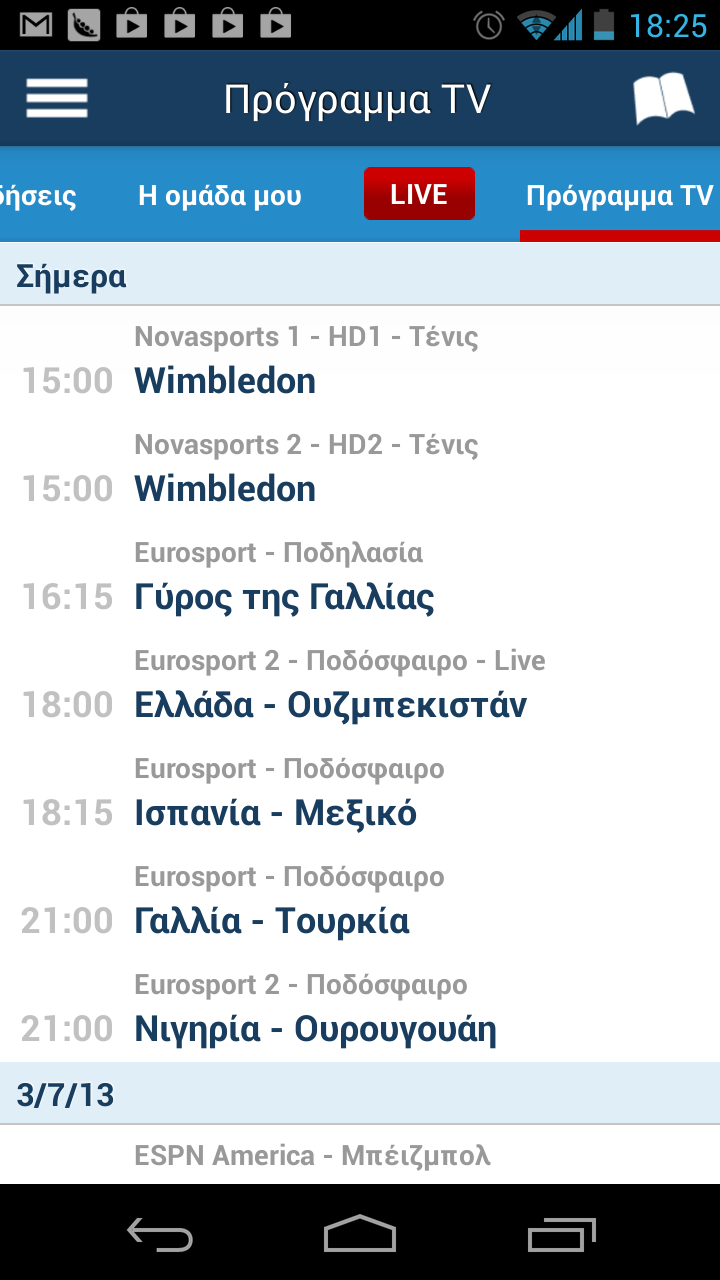This screenshot has height=1280, width=720.
Task: Open the hamburger drawer menu
Action: click(x=57, y=99)
